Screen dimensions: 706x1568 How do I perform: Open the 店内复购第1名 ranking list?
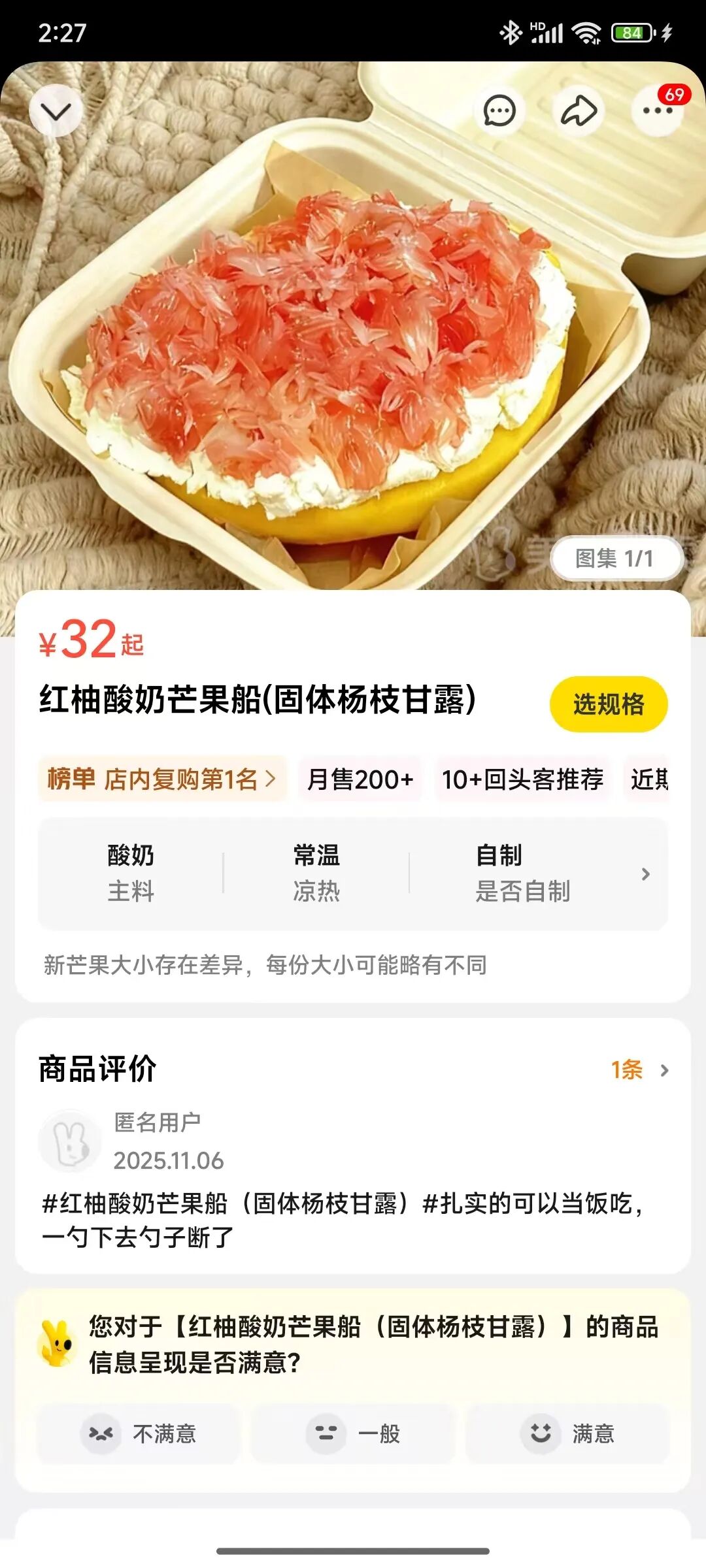(x=162, y=779)
